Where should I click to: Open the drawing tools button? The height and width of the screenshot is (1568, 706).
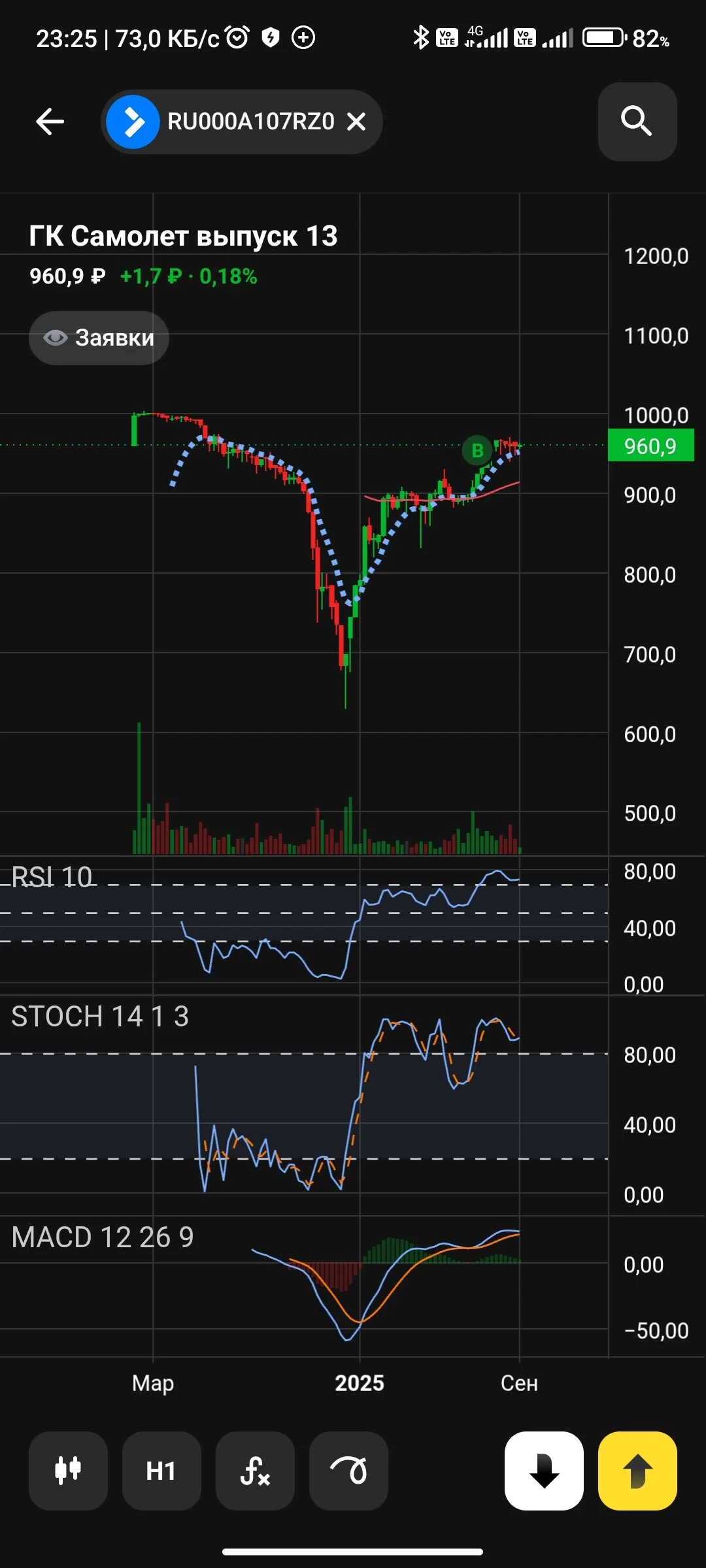coord(348,1471)
